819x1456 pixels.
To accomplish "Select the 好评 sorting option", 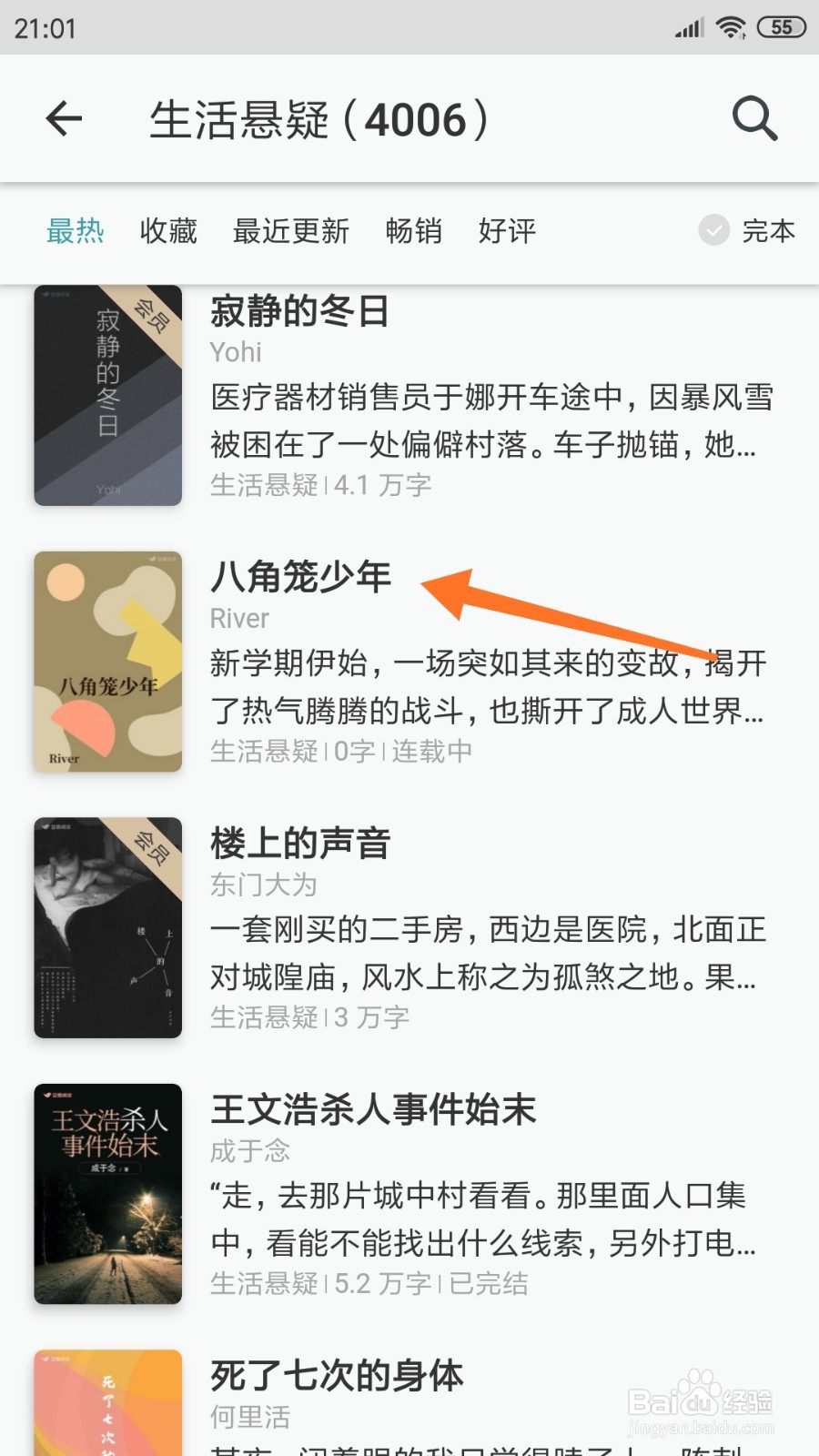I will (x=506, y=231).
